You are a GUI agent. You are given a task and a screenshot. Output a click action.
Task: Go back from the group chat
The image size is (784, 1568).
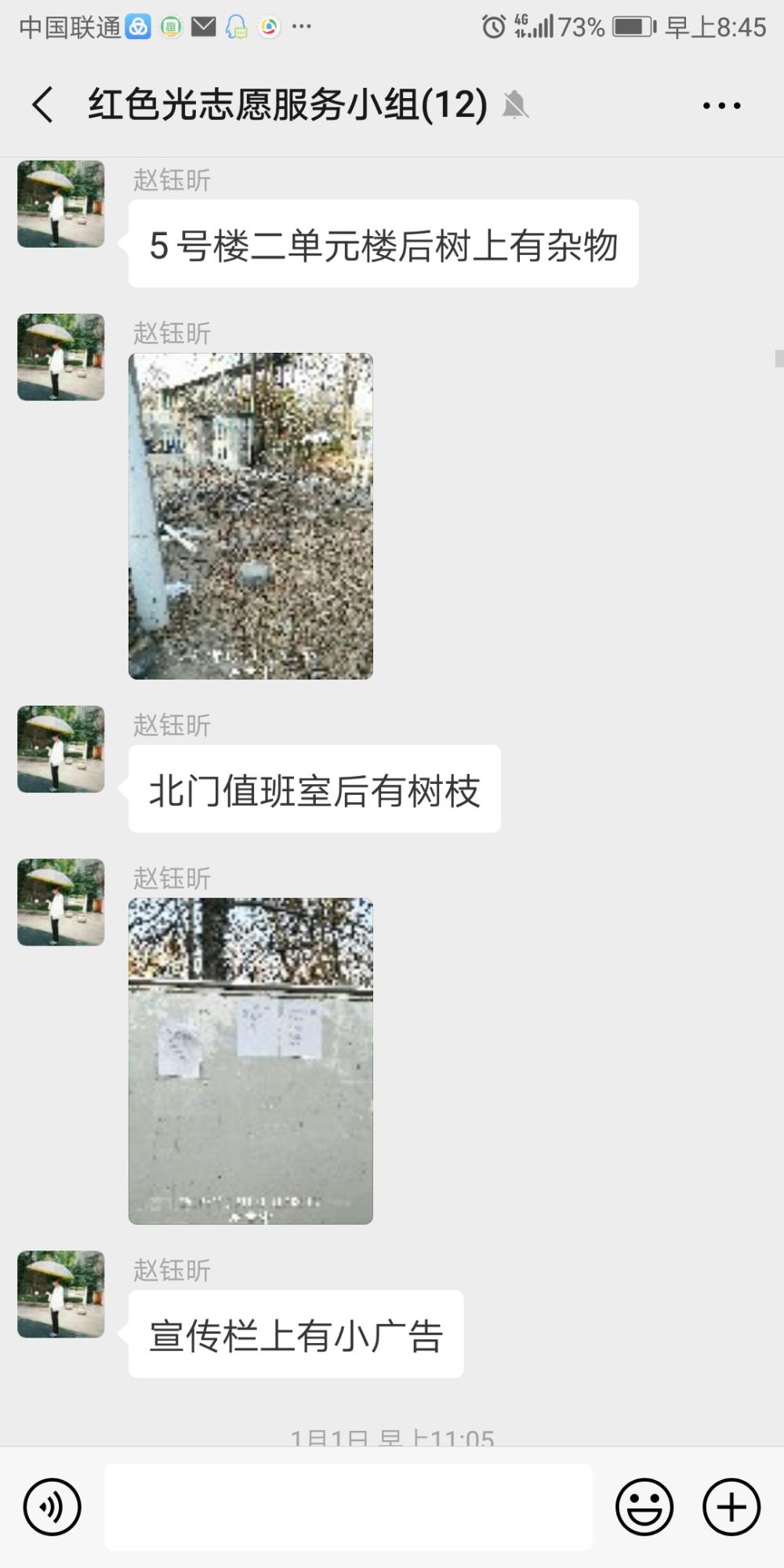pyautogui.click(x=43, y=105)
